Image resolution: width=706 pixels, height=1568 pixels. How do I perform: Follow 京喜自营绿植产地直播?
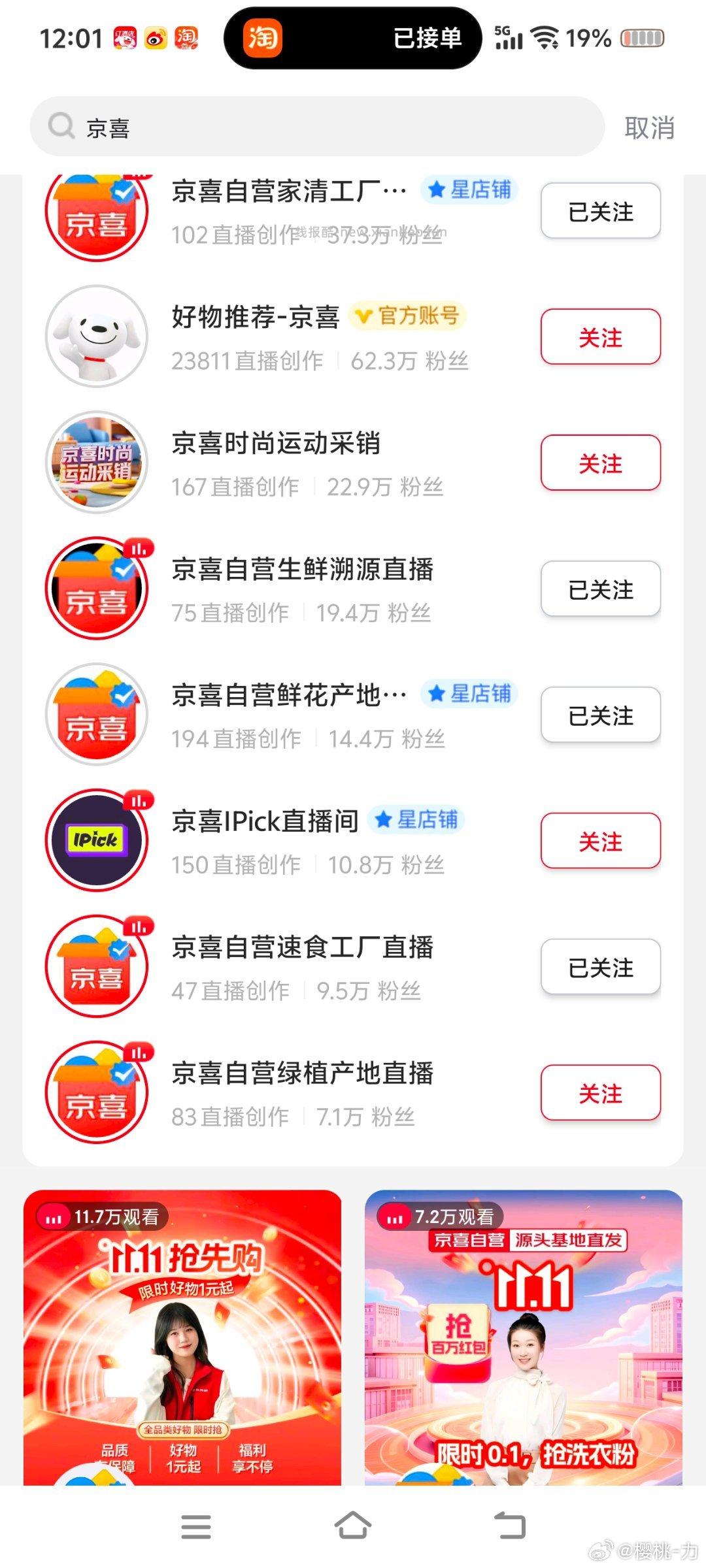599,1093
